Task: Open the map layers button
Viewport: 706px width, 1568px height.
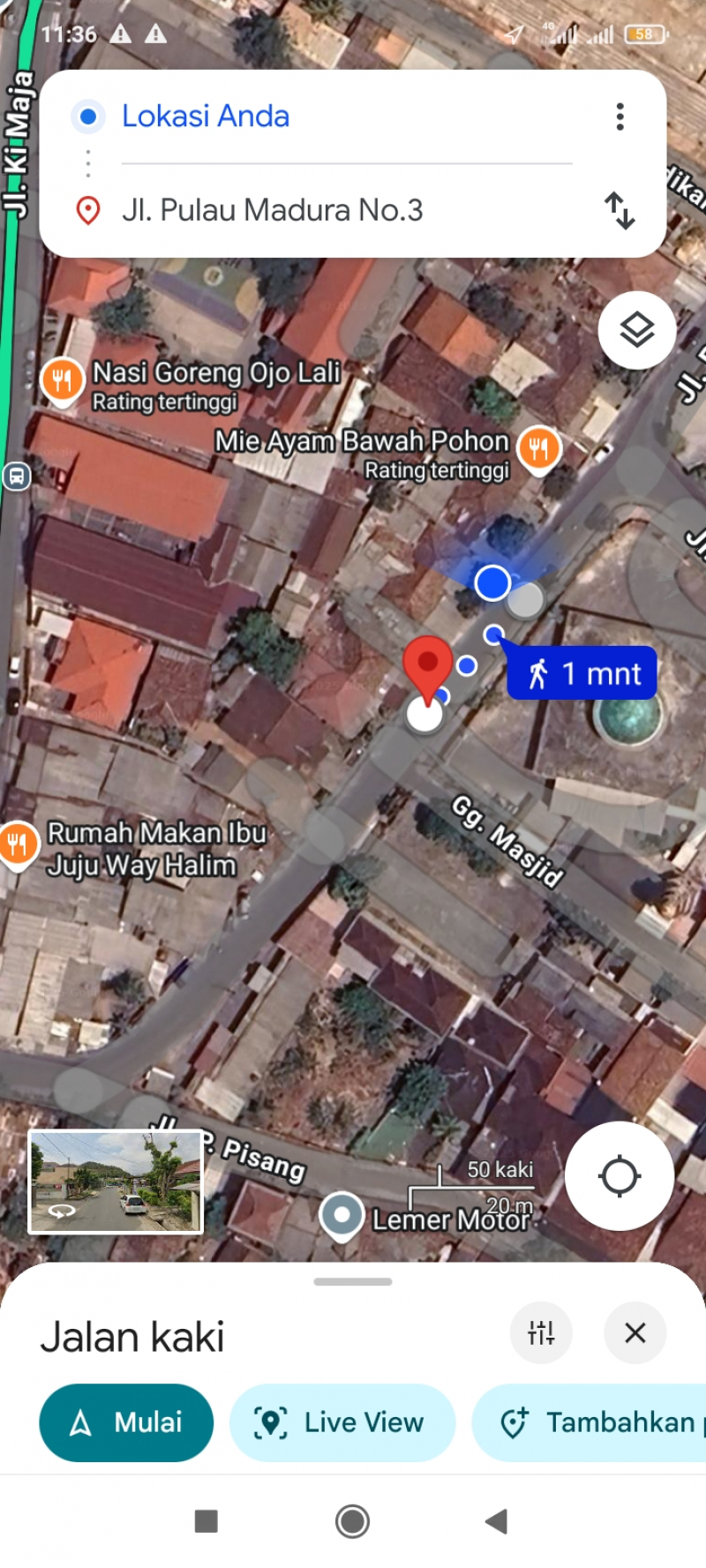Action: pos(636,331)
